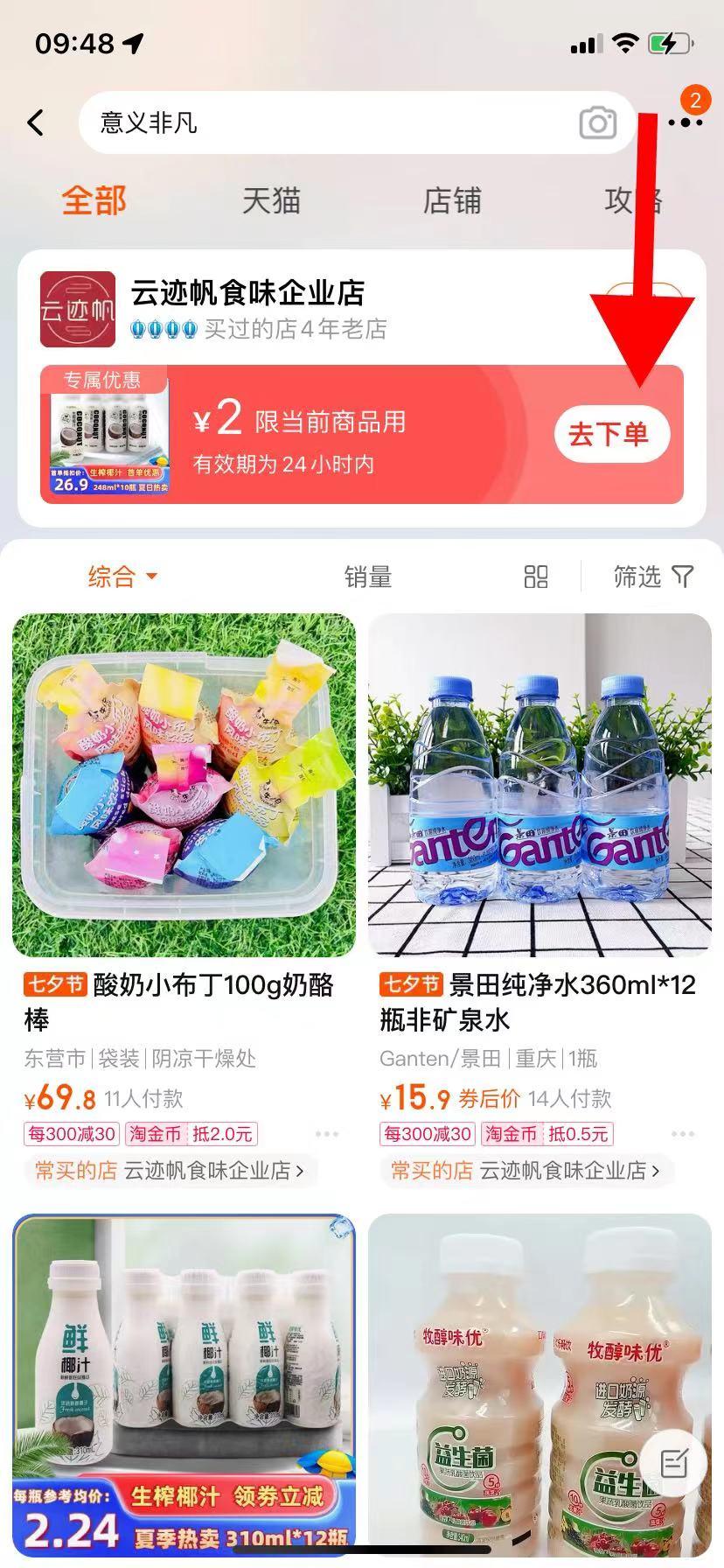Tap the back arrow to return
Viewport: 724px width, 1568px height.
(37, 123)
